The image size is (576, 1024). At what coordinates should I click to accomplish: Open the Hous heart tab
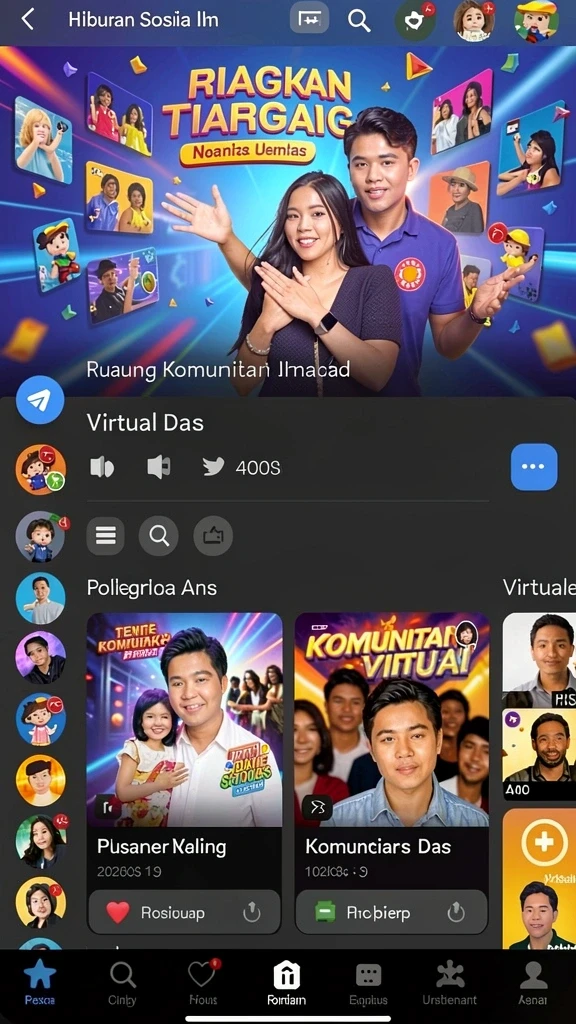coord(203,984)
